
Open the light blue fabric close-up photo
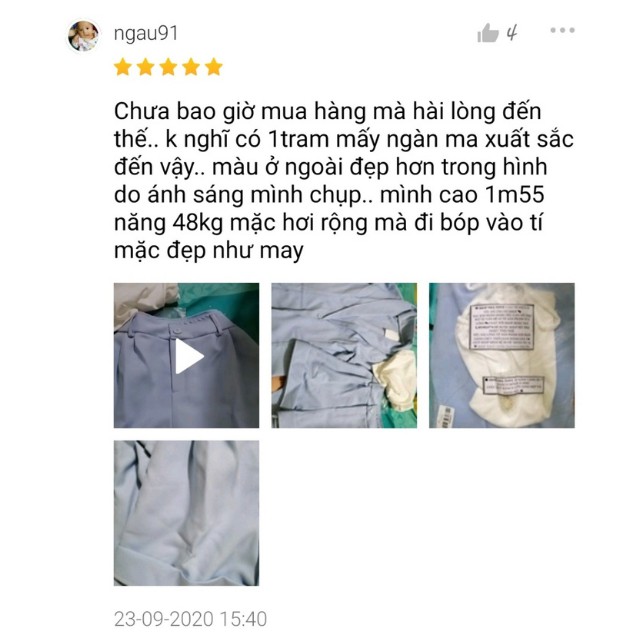[x=187, y=513]
